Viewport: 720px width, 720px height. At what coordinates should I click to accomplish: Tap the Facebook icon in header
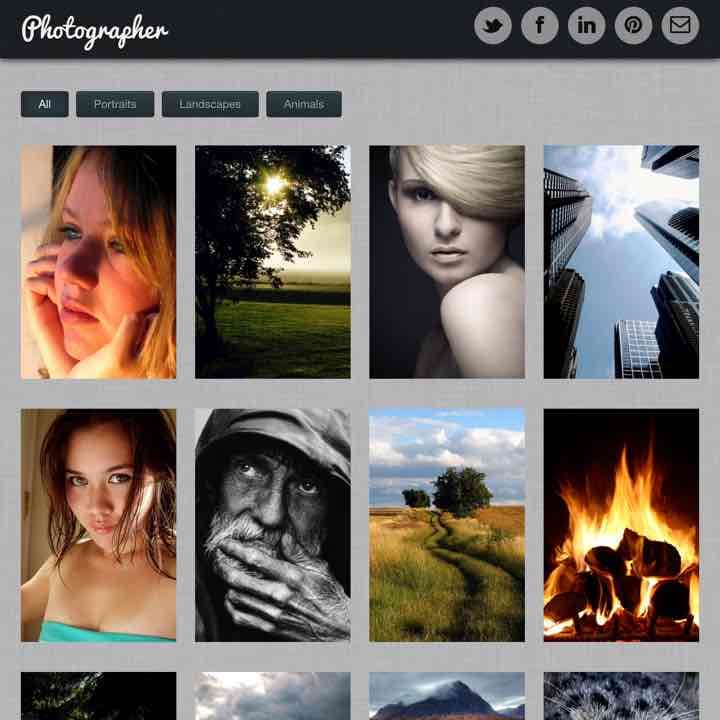tap(540, 26)
